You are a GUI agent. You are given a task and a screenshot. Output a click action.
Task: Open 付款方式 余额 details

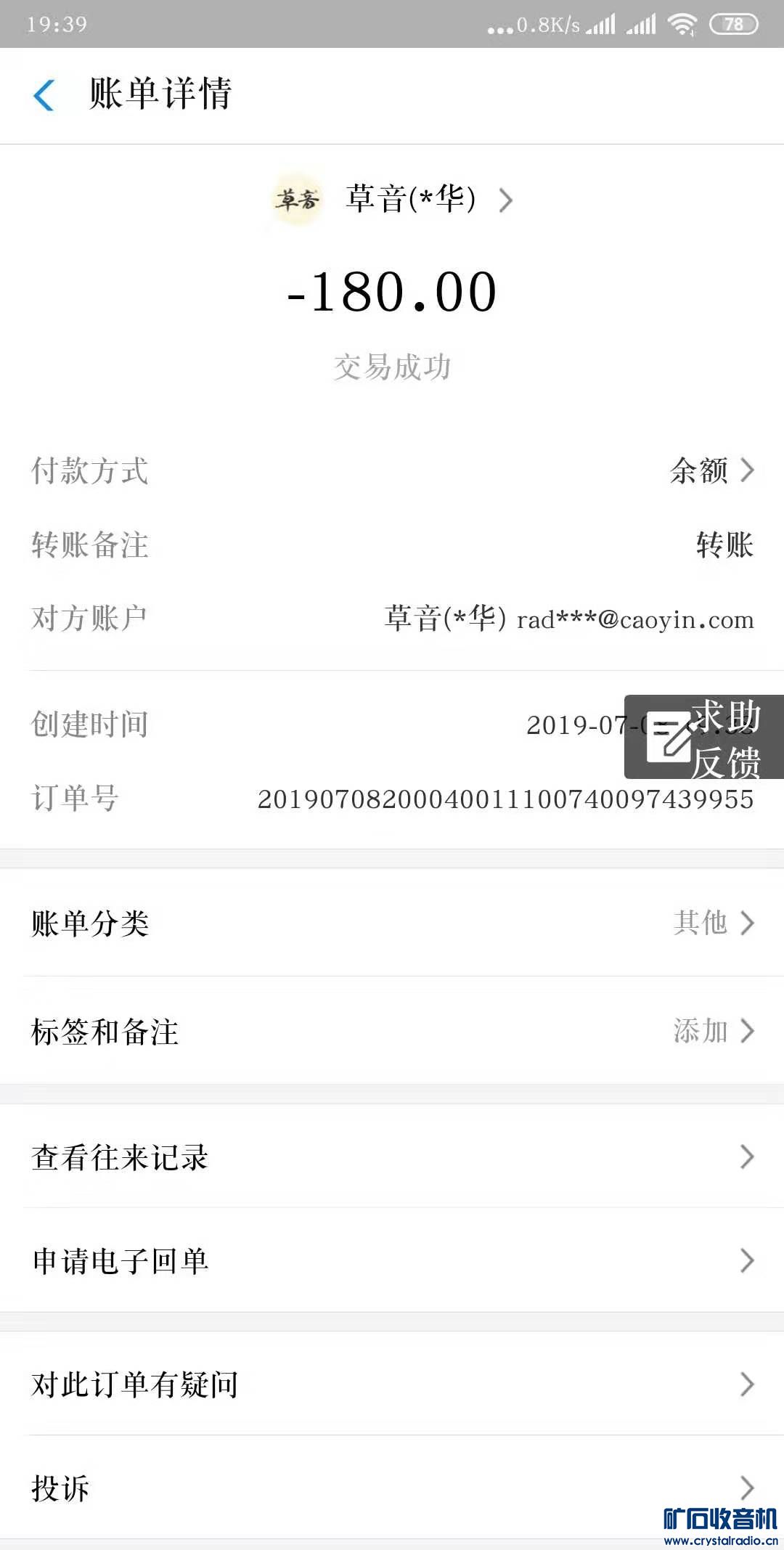(x=710, y=471)
